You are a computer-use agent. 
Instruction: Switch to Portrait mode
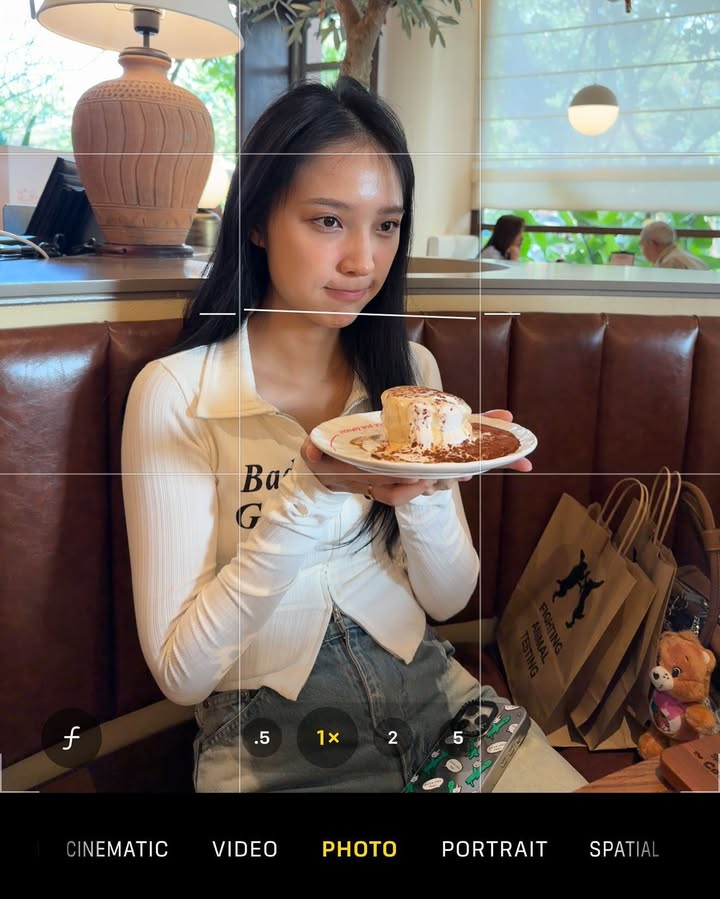tap(494, 849)
